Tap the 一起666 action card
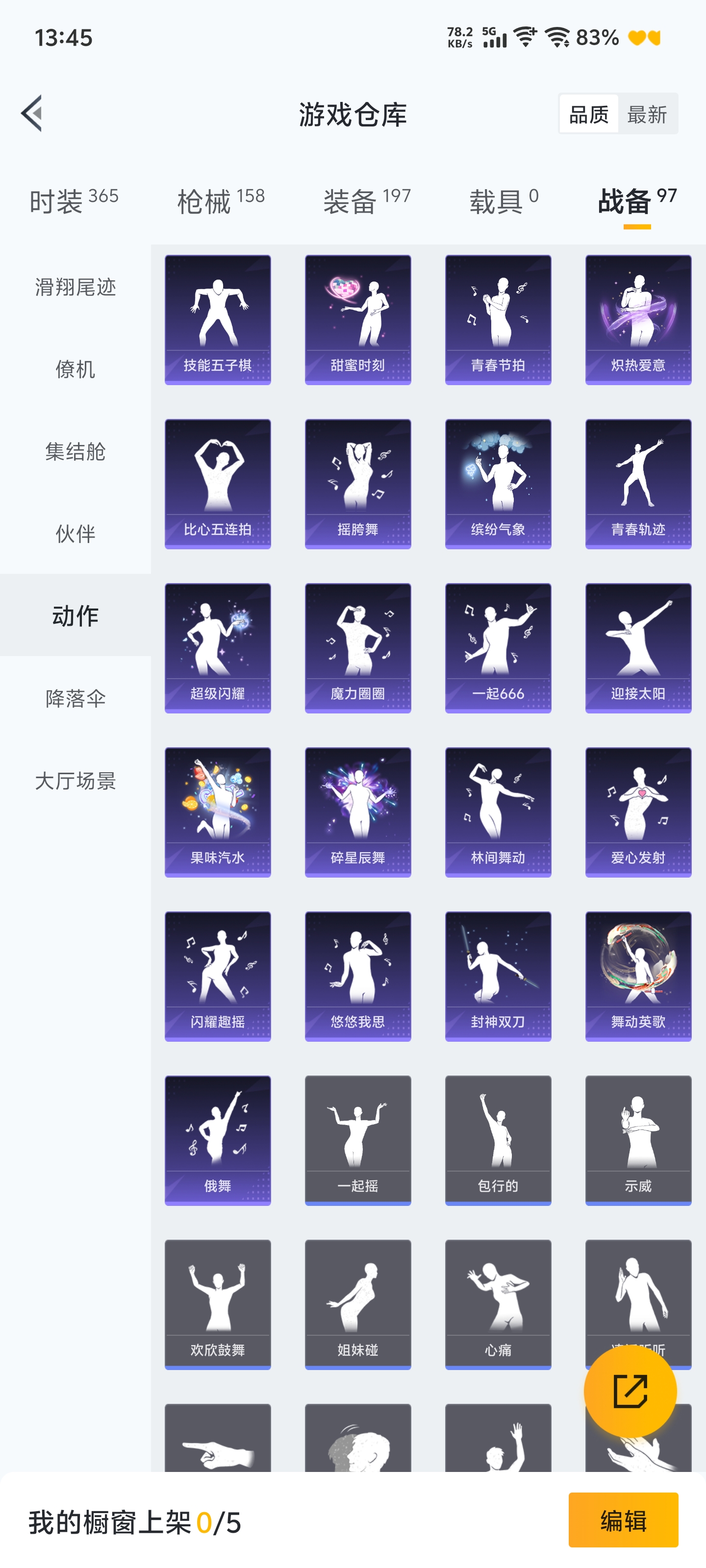The height and width of the screenshot is (1568, 706). [x=498, y=648]
